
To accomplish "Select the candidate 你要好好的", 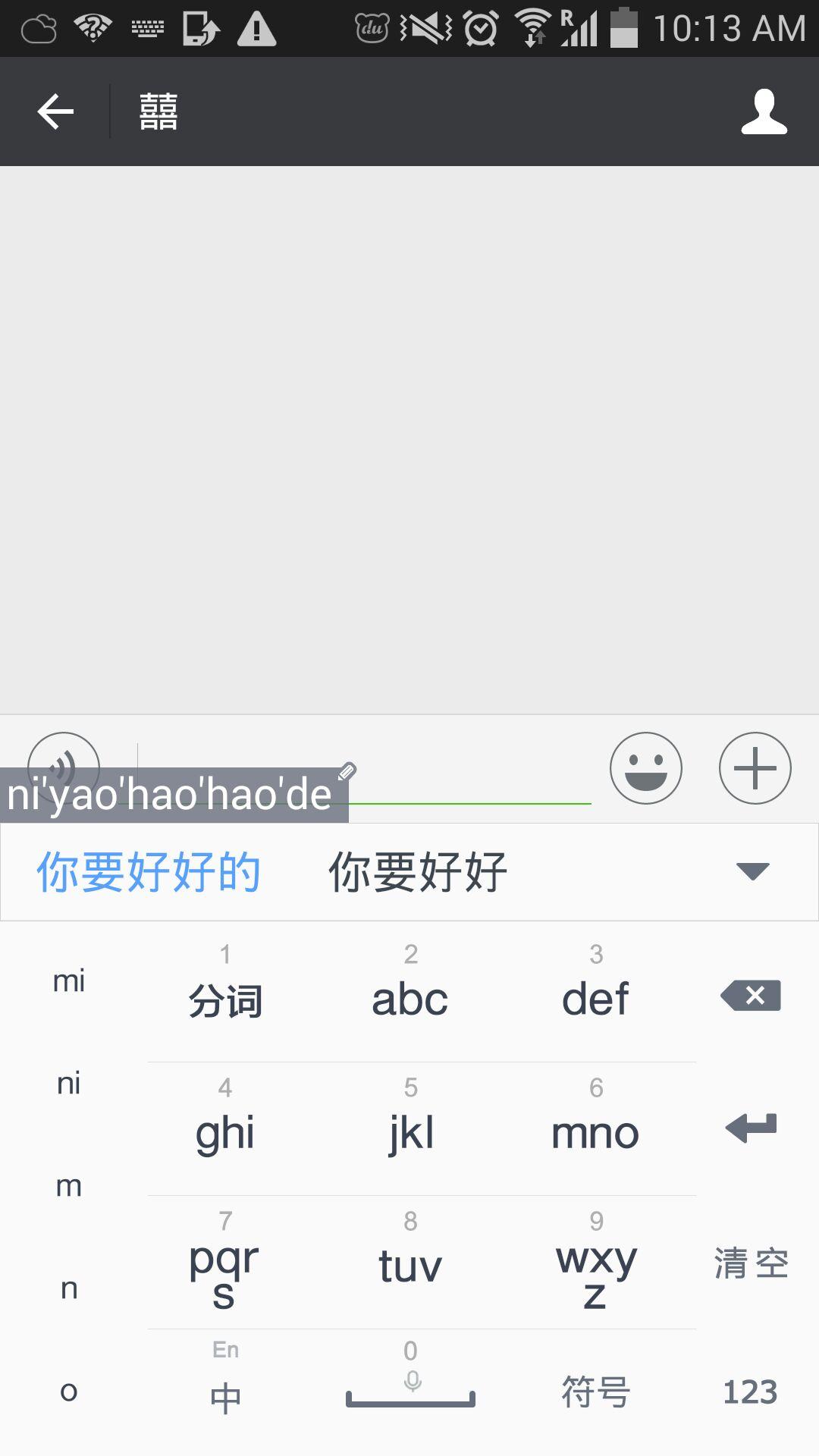I will coord(149,871).
